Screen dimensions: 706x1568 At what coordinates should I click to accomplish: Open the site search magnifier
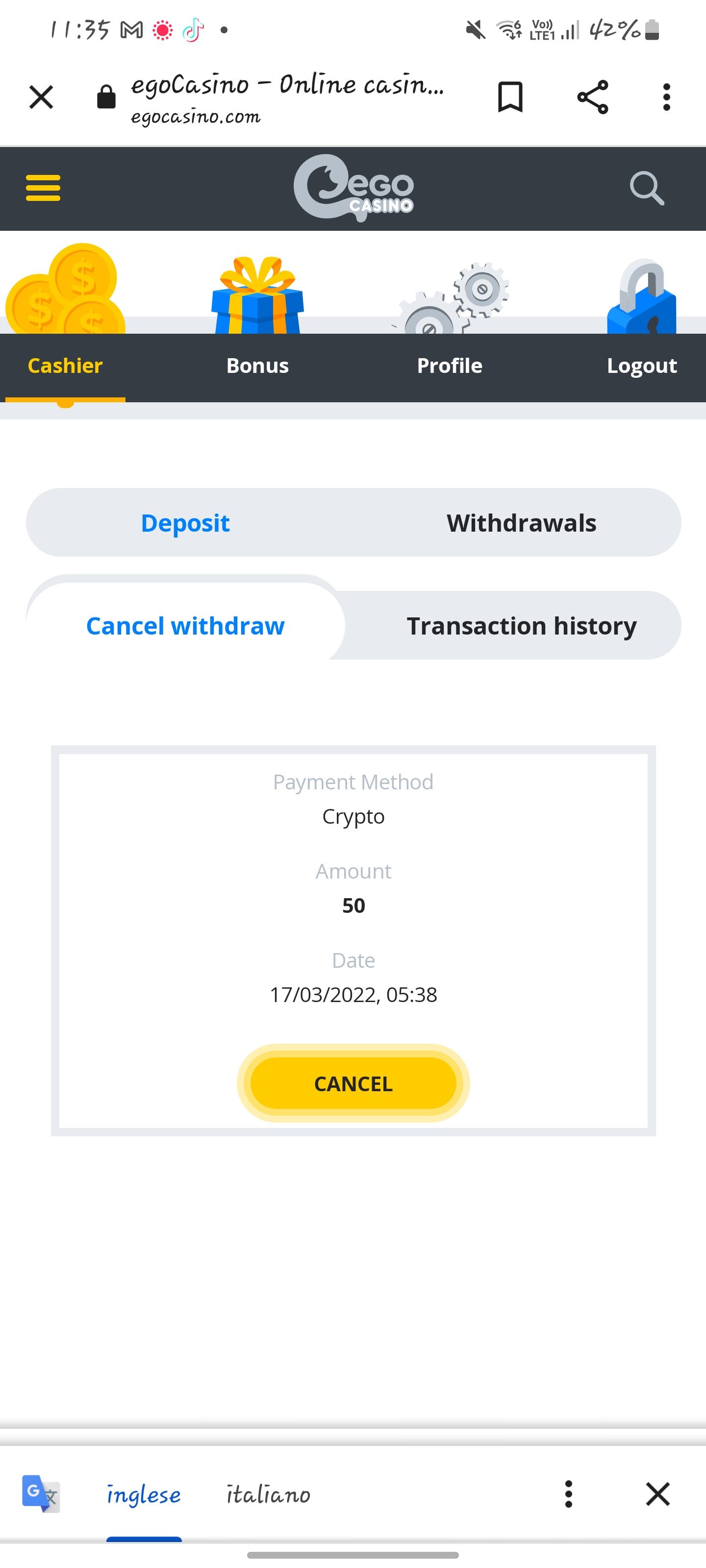[x=646, y=188]
